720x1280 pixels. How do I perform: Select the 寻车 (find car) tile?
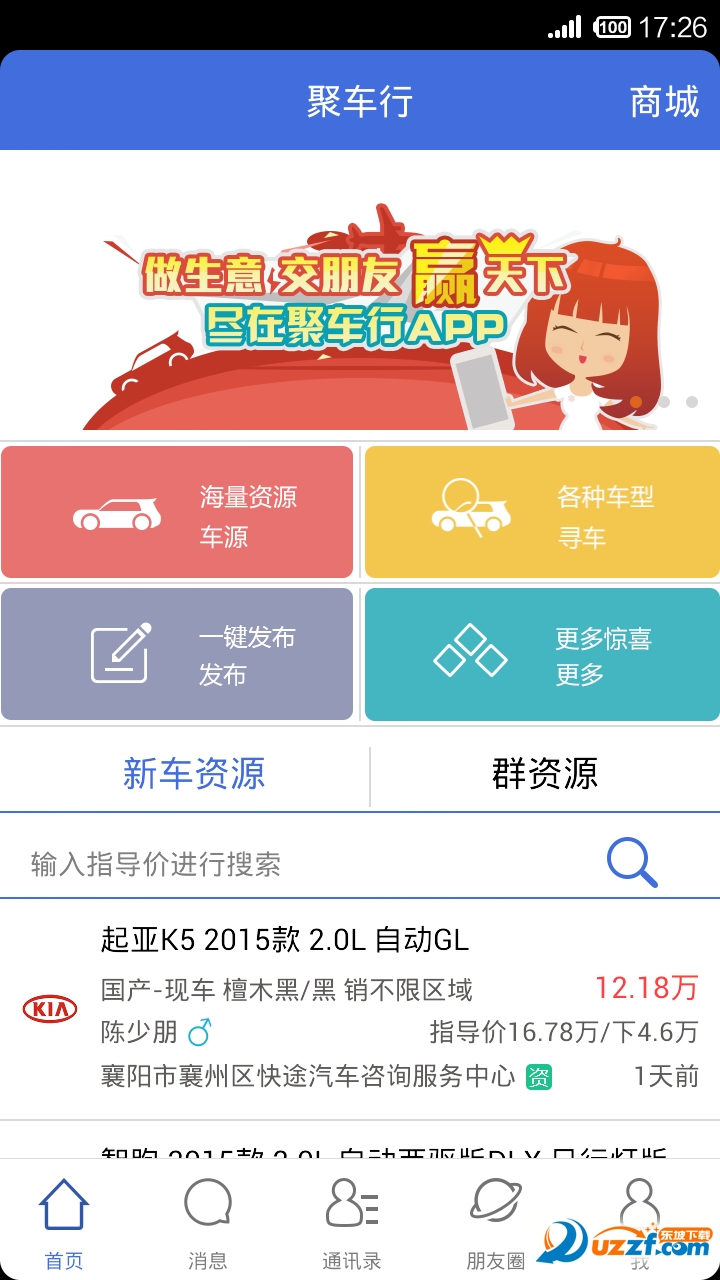[540, 511]
